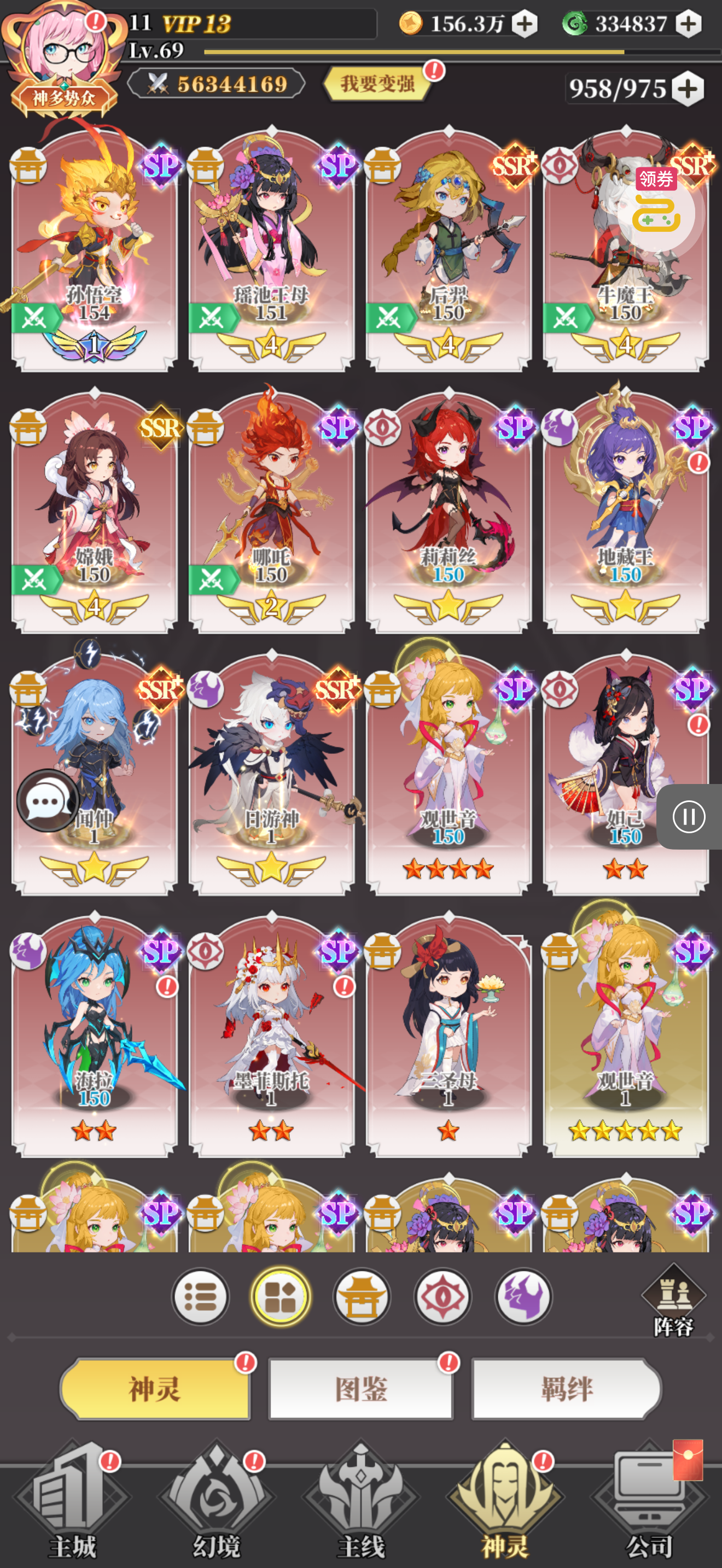Filter heroes by the red eye faction

tap(442, 1297)
